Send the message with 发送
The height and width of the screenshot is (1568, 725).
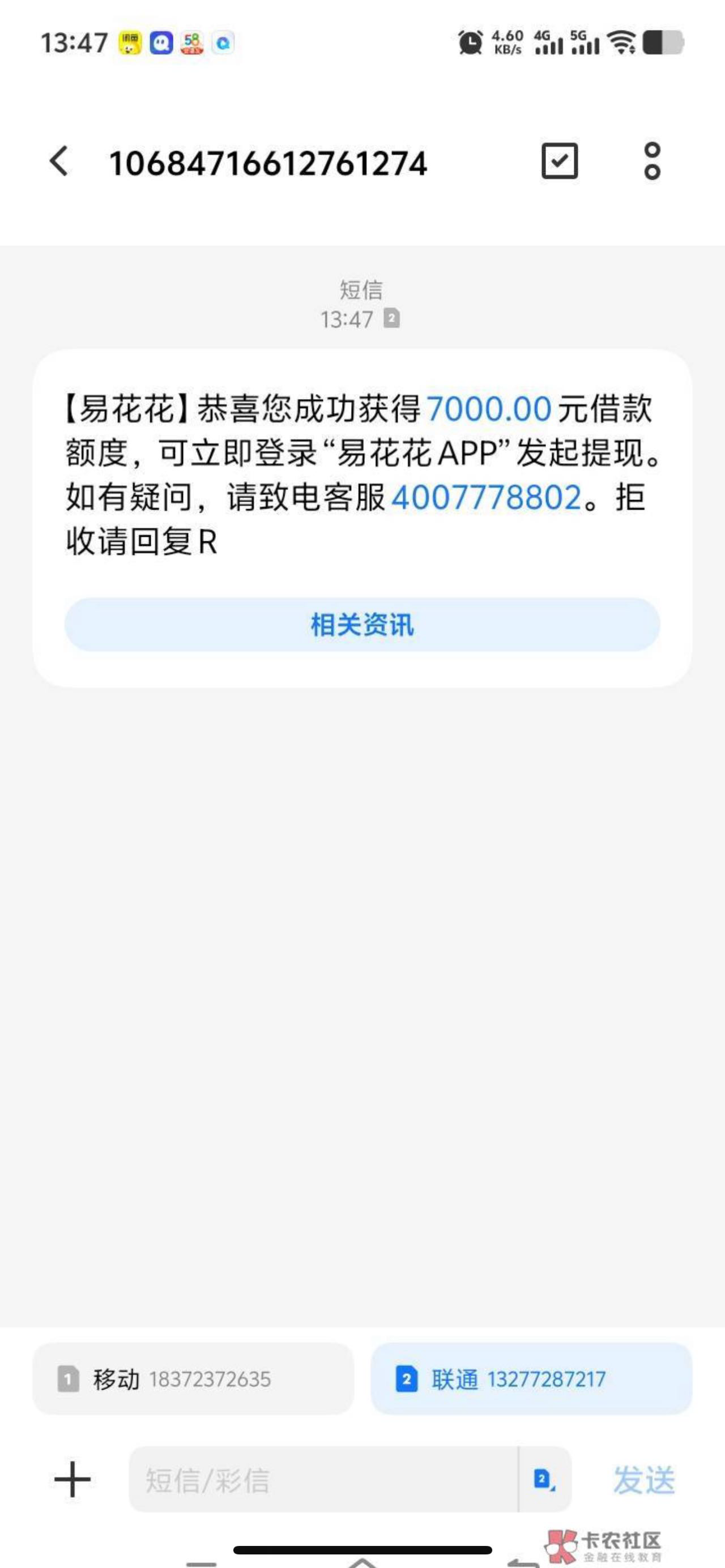[644, 1480]
